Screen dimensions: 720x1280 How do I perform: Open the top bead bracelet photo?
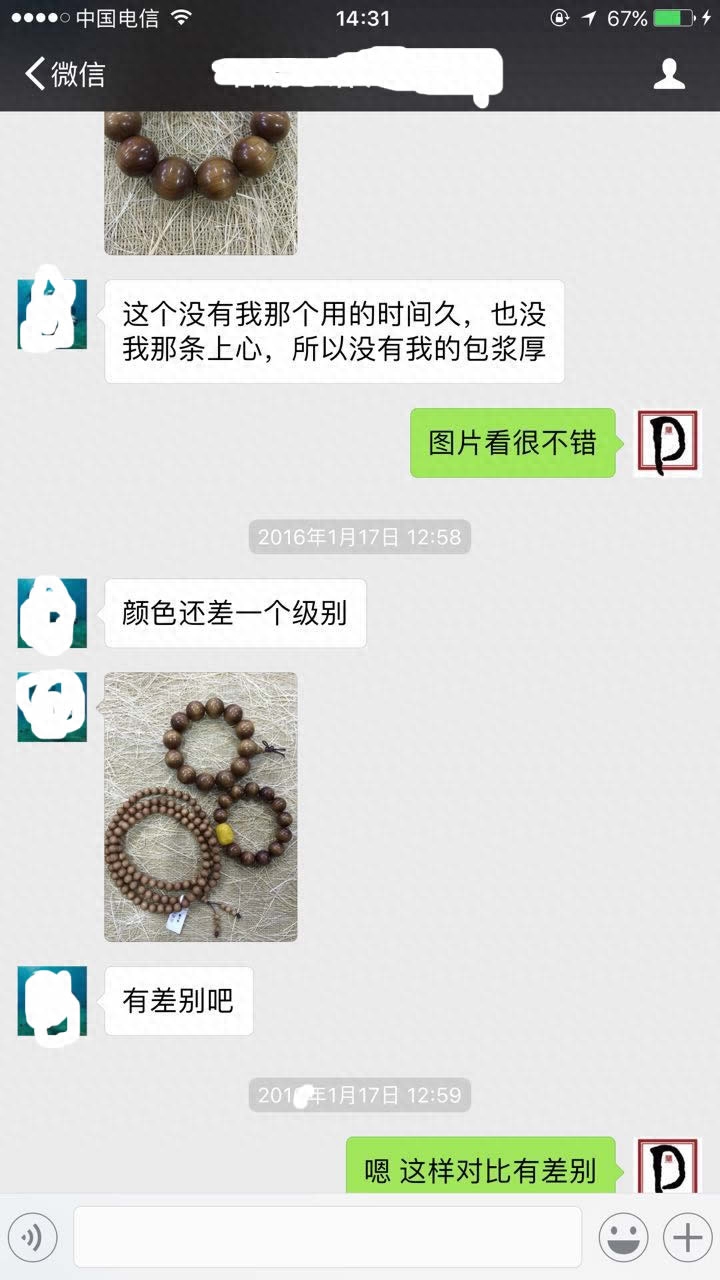pos(201,182)
